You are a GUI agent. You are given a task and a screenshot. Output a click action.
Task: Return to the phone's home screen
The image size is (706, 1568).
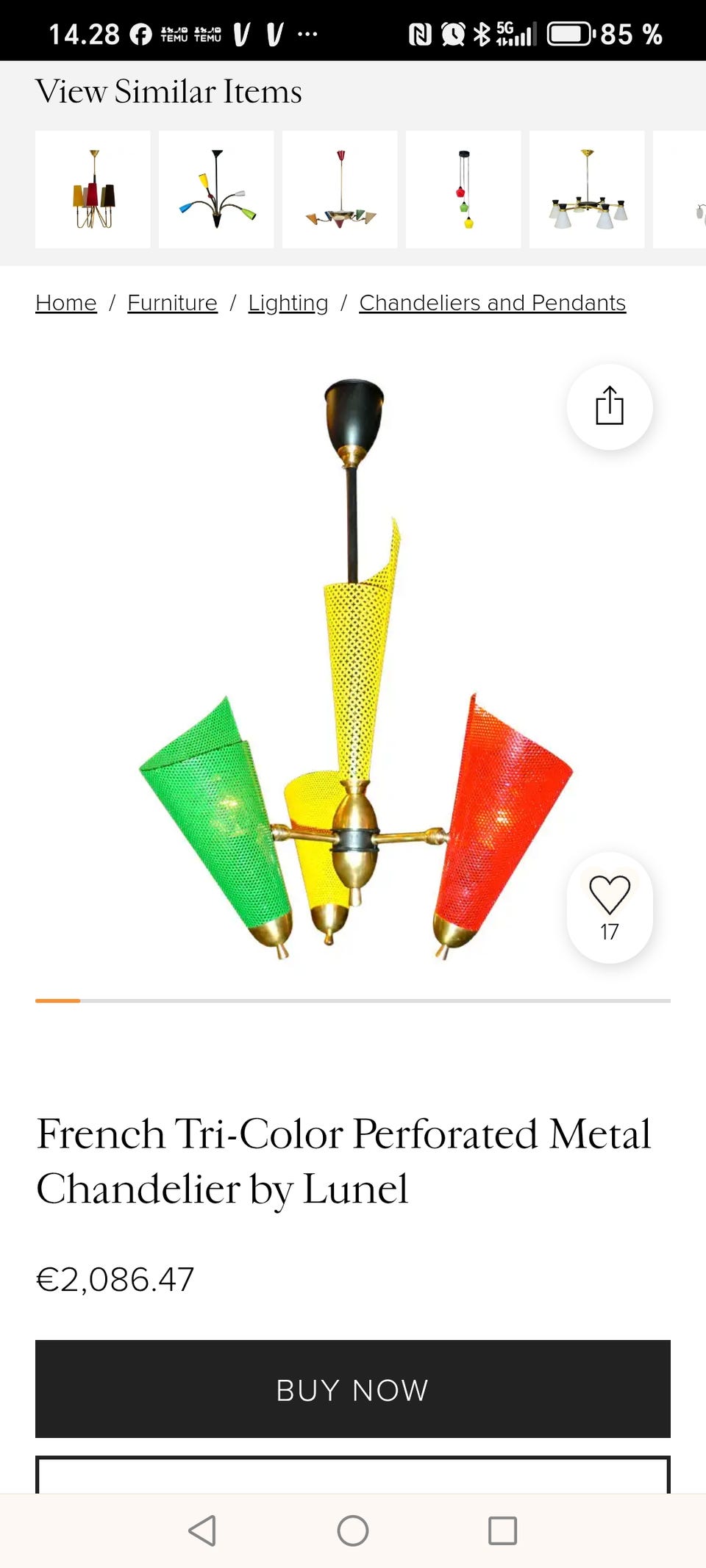click(x=353, y=1531)
